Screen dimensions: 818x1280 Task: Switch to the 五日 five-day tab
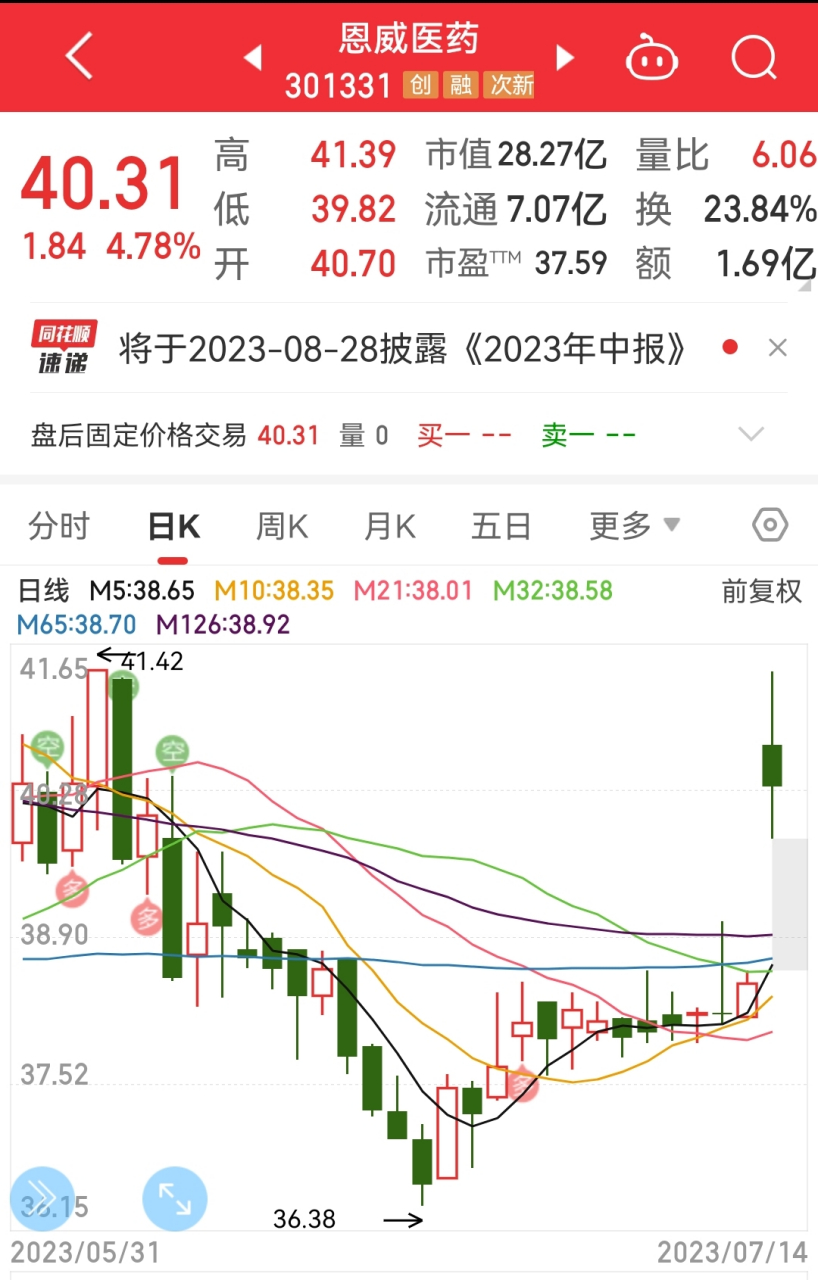click(500, 524)
